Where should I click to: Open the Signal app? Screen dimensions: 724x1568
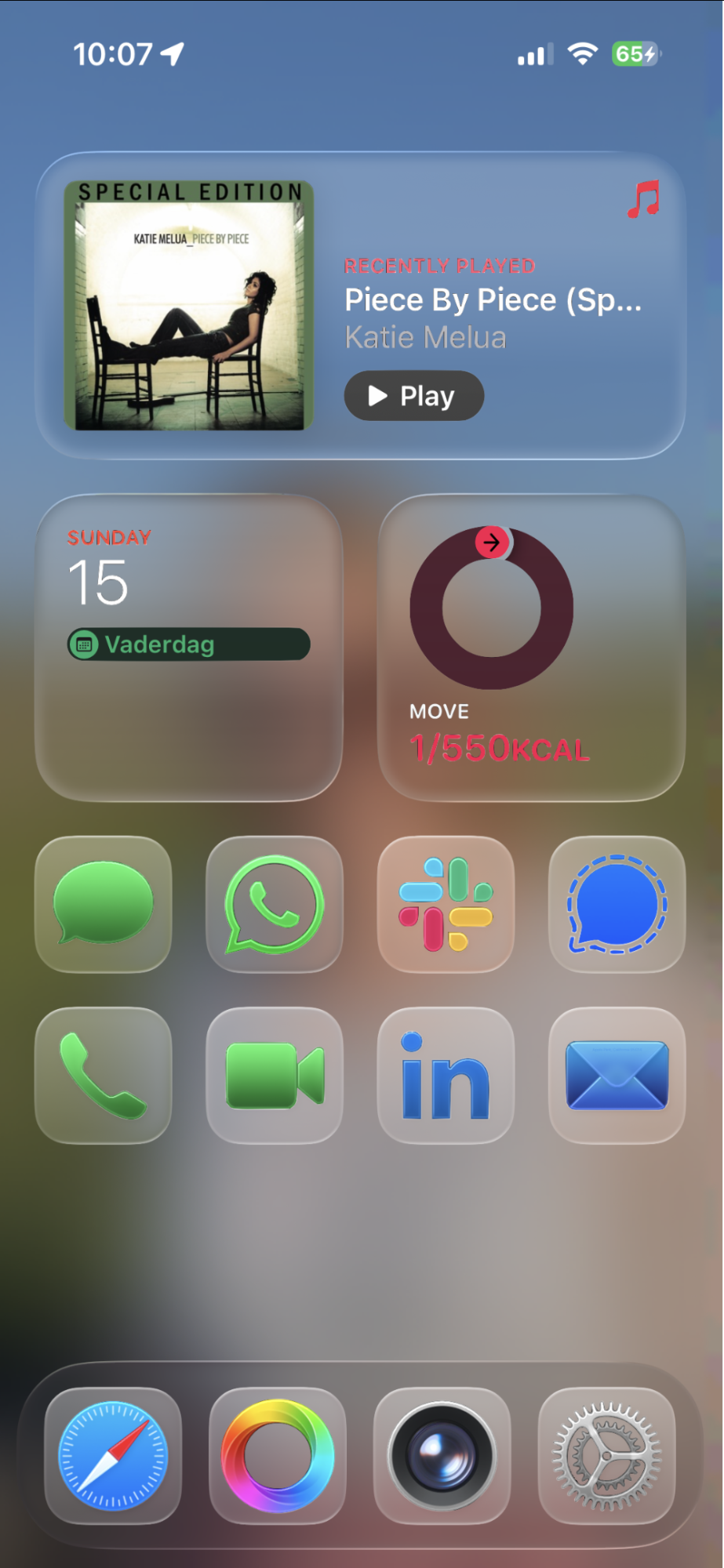coord(617,904)
